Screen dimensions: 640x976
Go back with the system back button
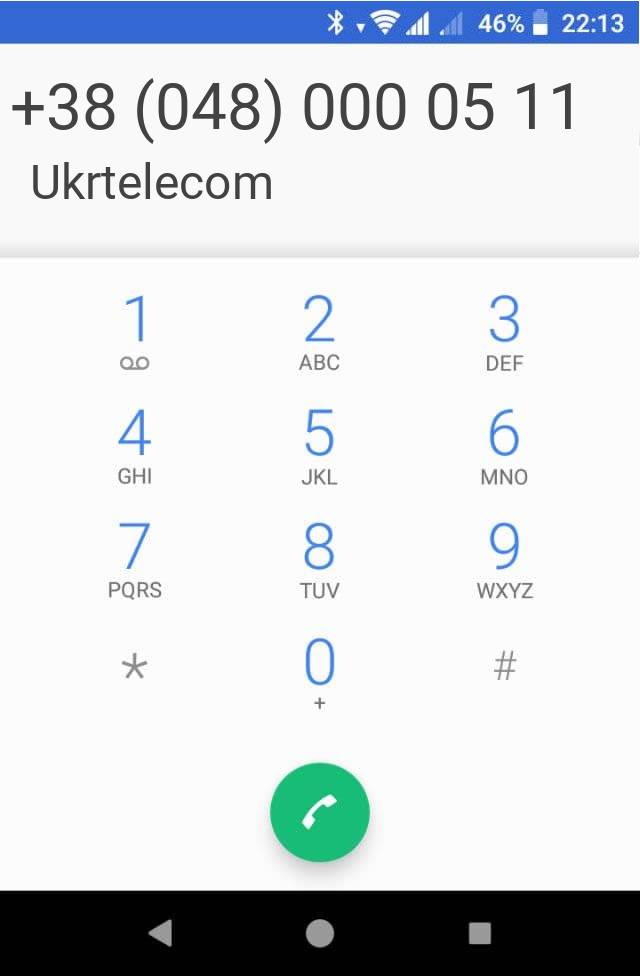[x=160, y=933]
